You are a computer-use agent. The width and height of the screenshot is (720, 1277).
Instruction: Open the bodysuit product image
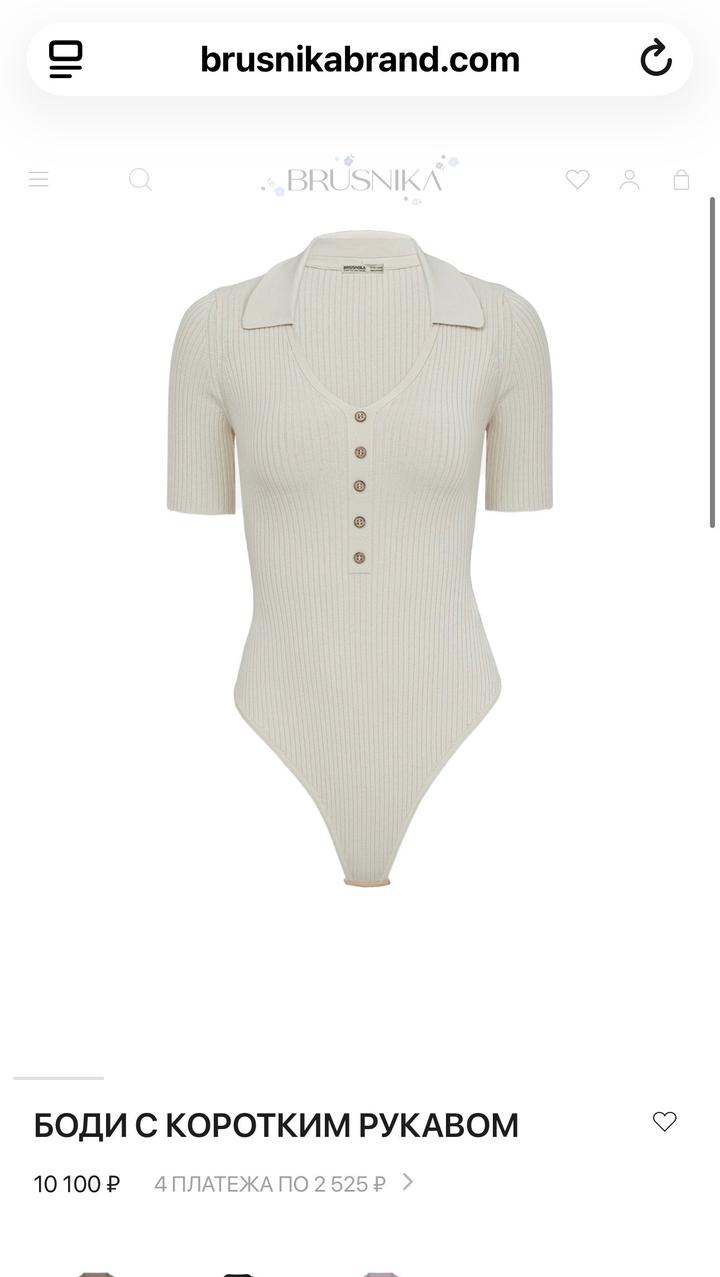pyautogui.click(x=360, y=560)
